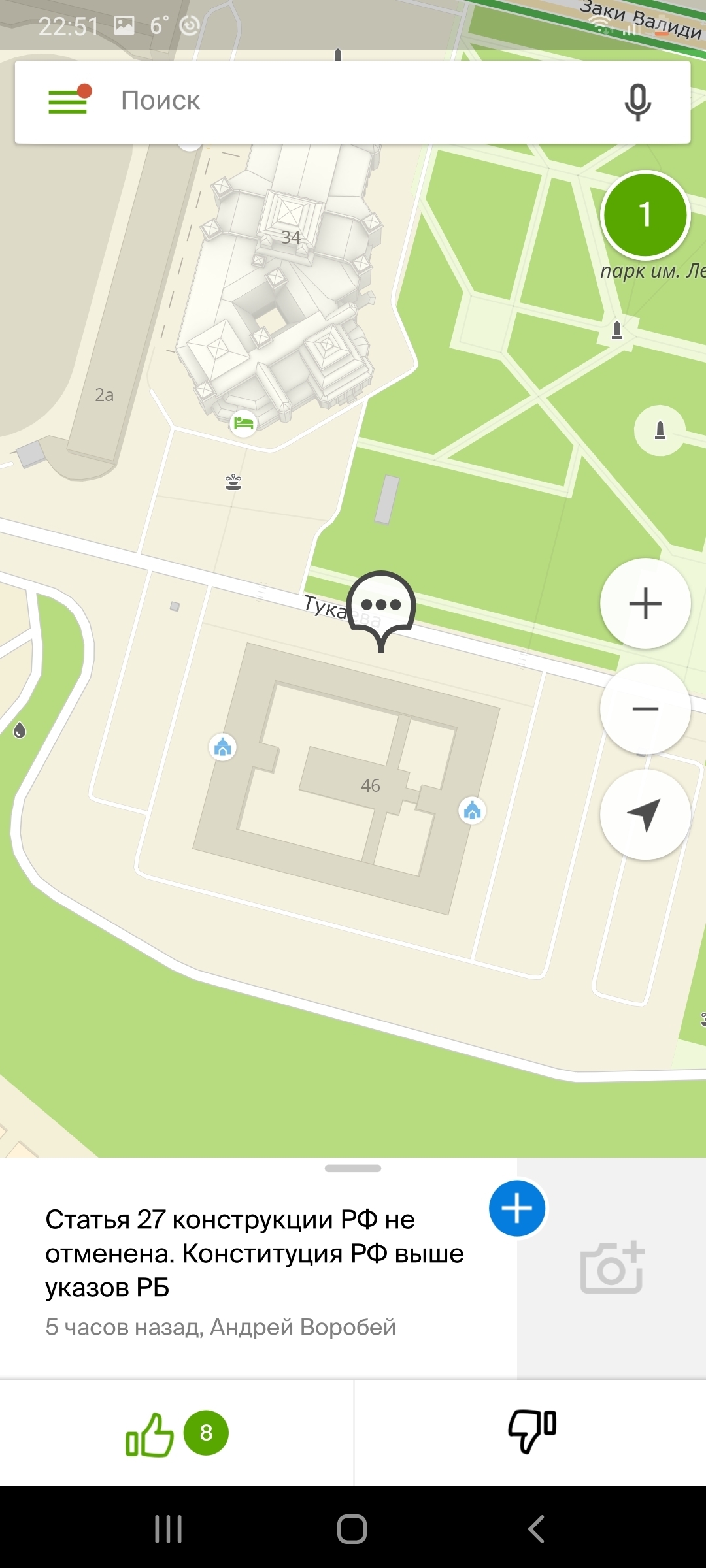Center map on my location
This screenshot has height=1568, width=706.
click(x=645, y=814)
